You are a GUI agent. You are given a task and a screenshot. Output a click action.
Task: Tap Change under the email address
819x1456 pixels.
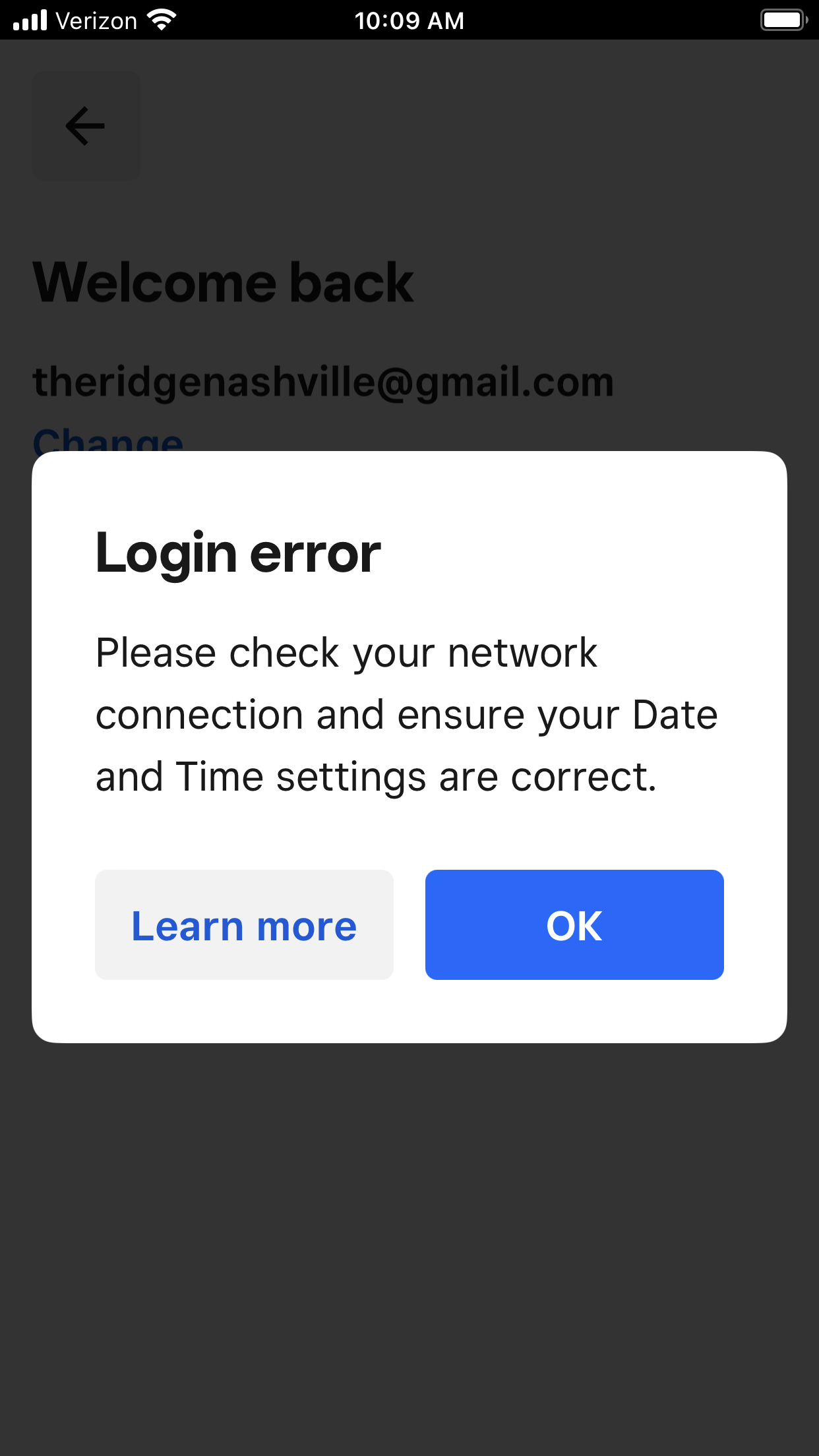(x=107, y=440)
